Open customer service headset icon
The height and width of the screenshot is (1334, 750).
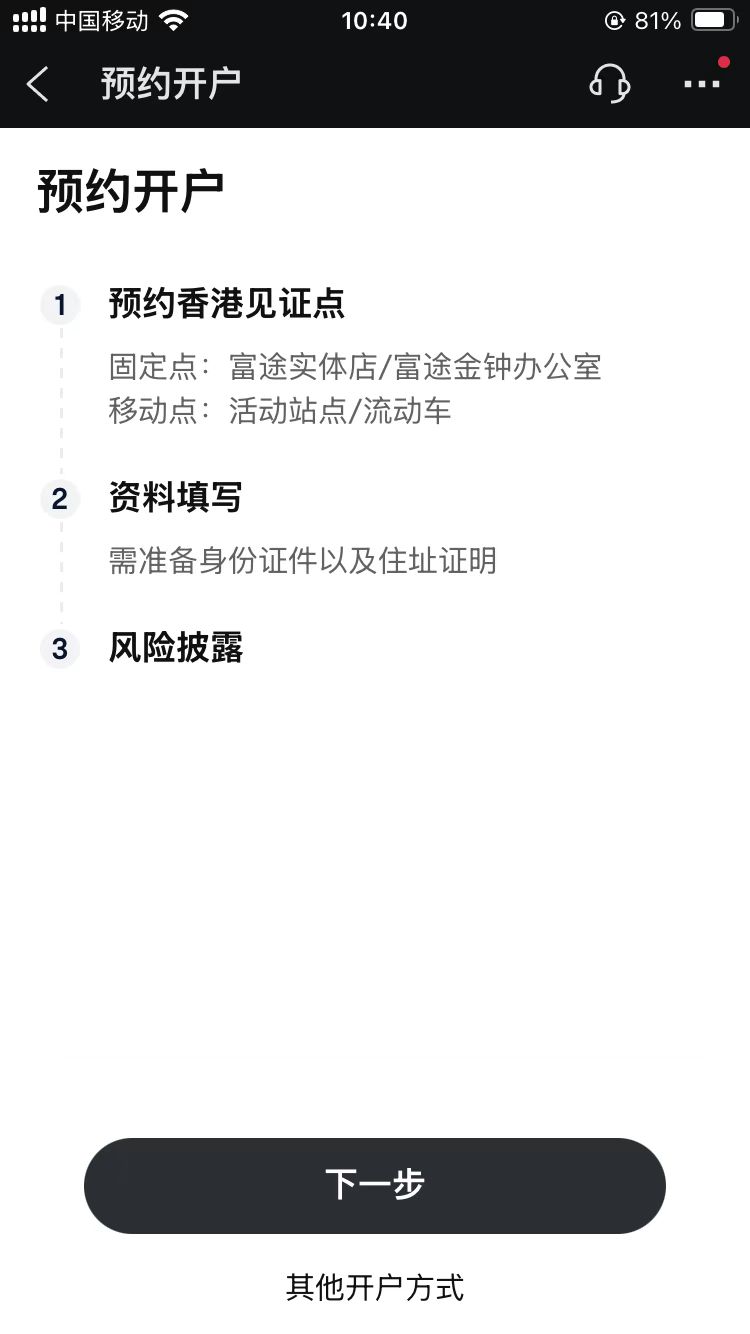609,84
